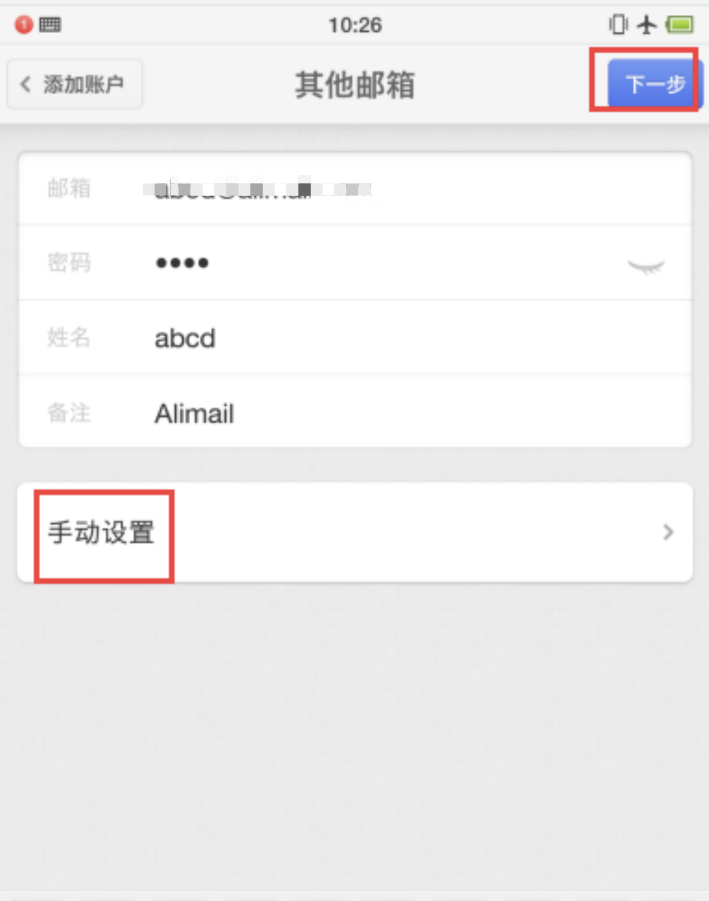Viewport: 709px width, 901px height.
Task: Toggle password visibility eye icon
Action: click(x=646, y=265)
